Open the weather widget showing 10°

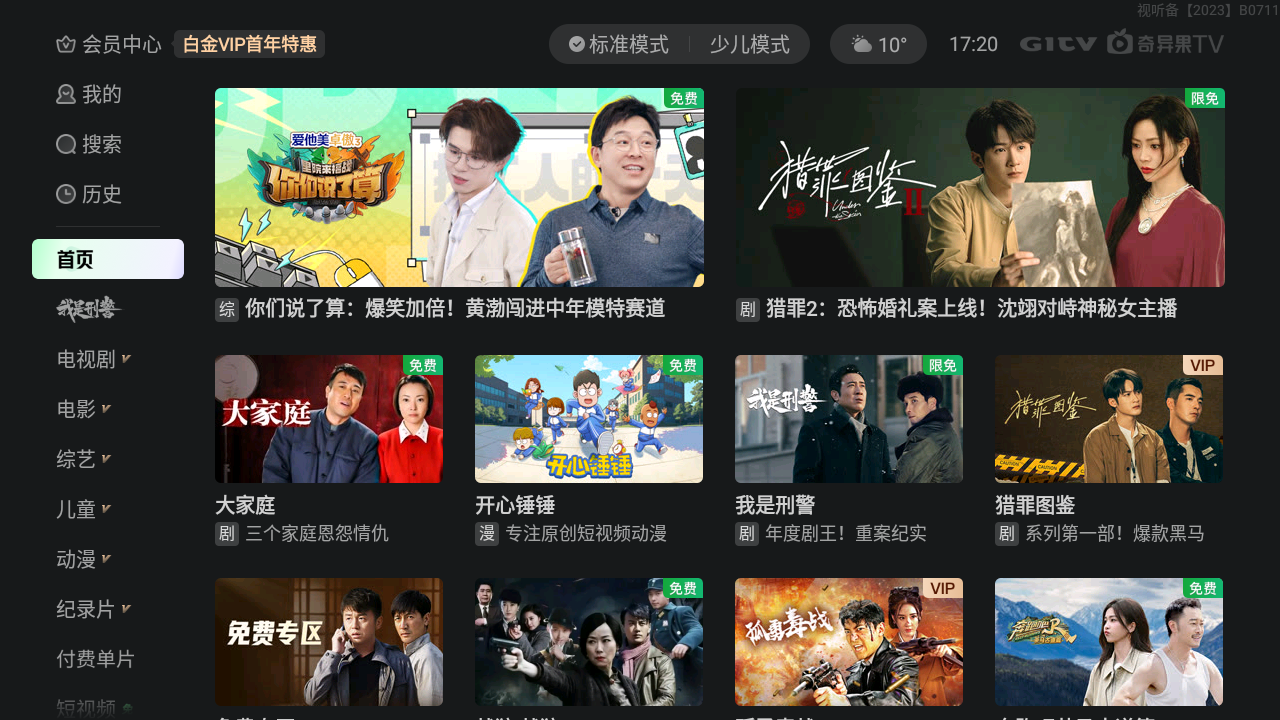pos(878,44)
